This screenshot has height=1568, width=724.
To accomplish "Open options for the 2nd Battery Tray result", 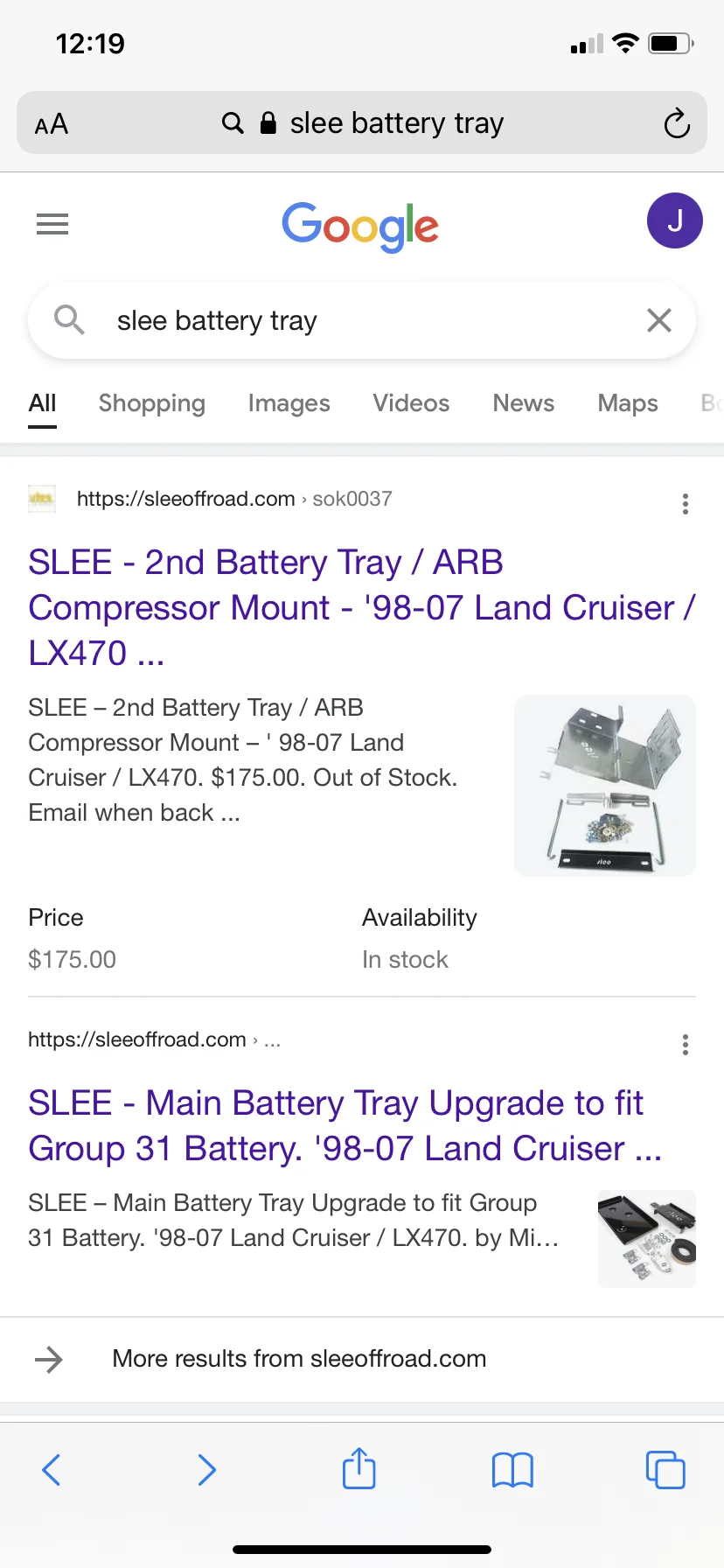I will coord(686,504).
